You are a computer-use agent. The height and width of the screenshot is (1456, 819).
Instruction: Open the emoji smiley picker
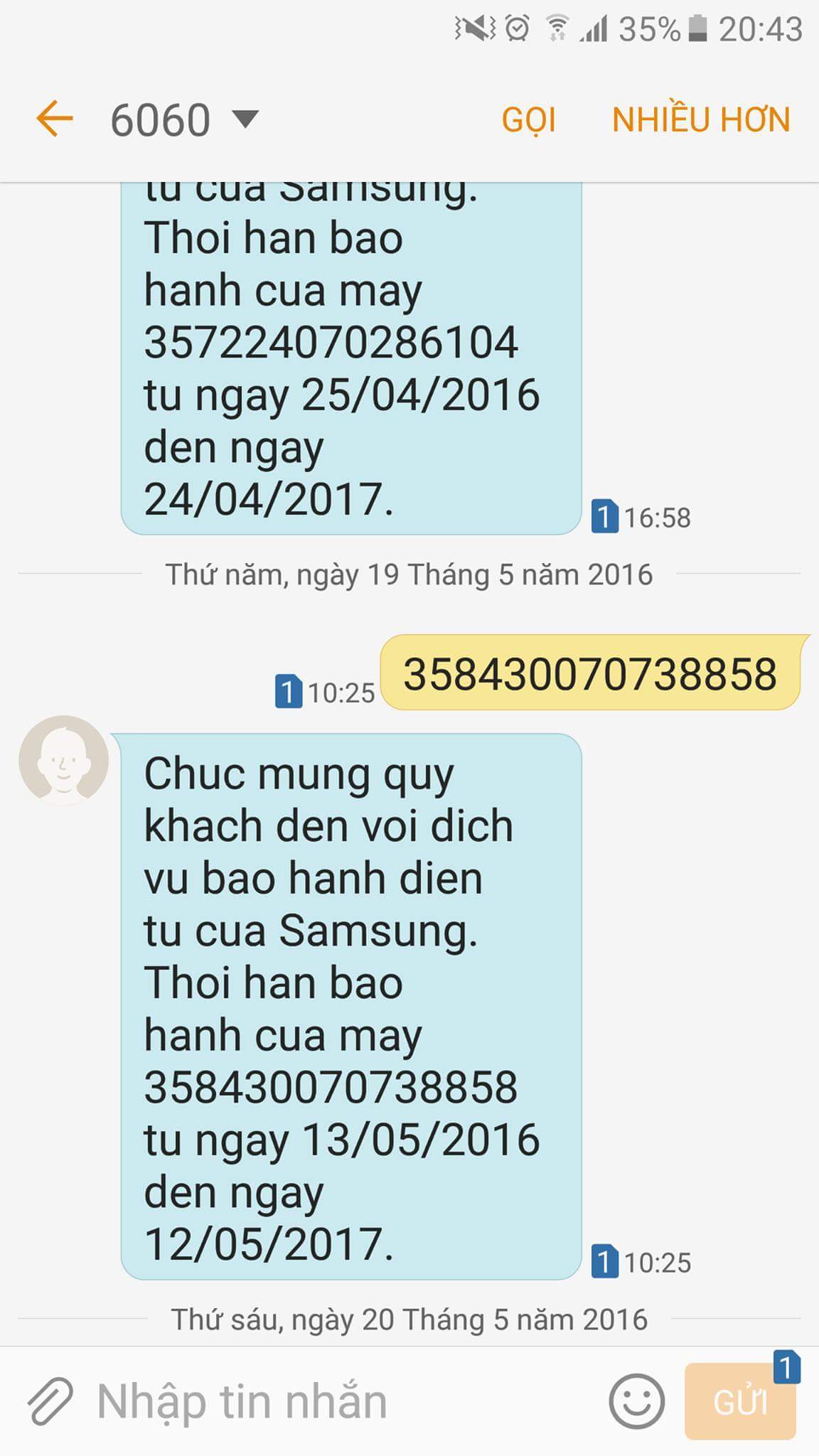(636, 1401)
